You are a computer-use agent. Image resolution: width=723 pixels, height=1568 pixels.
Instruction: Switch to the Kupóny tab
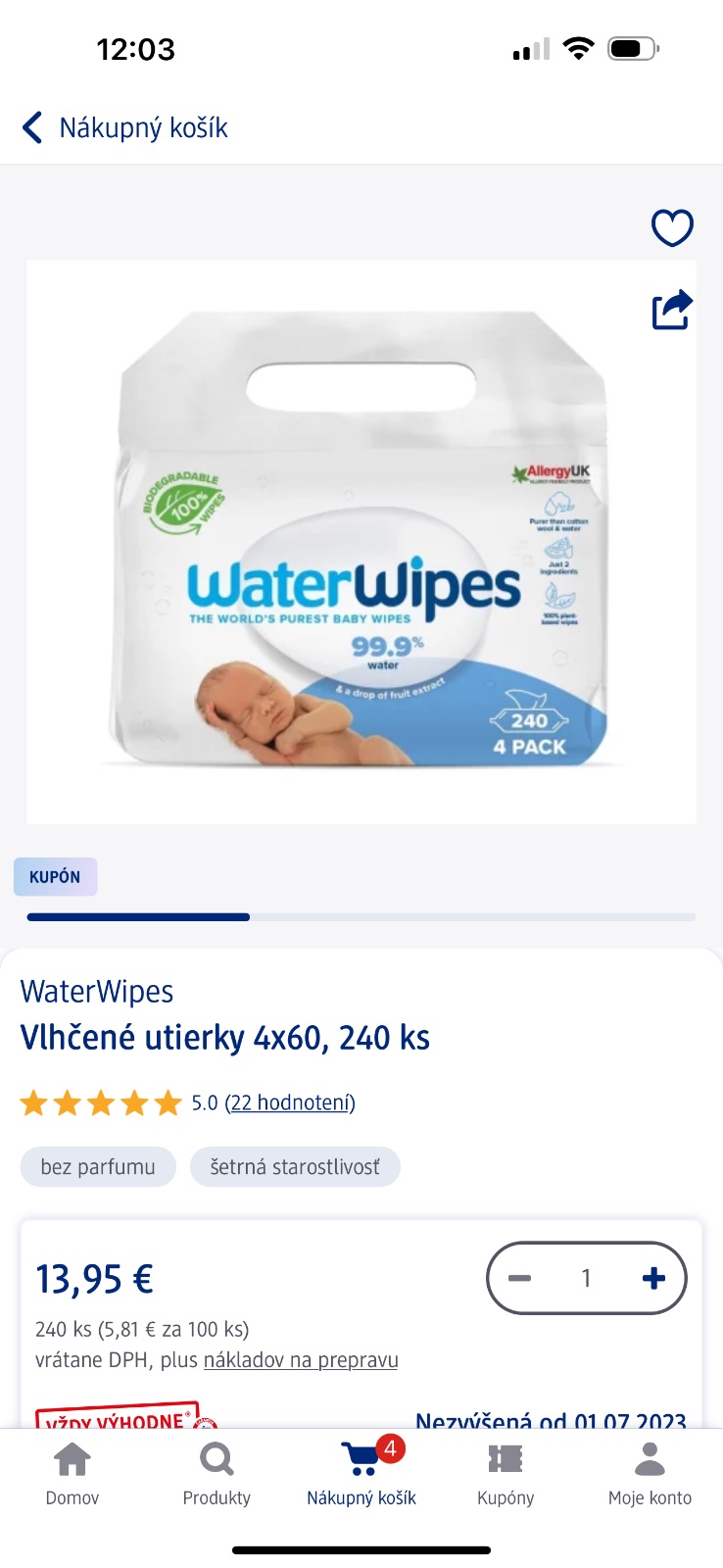(506, 1473)
